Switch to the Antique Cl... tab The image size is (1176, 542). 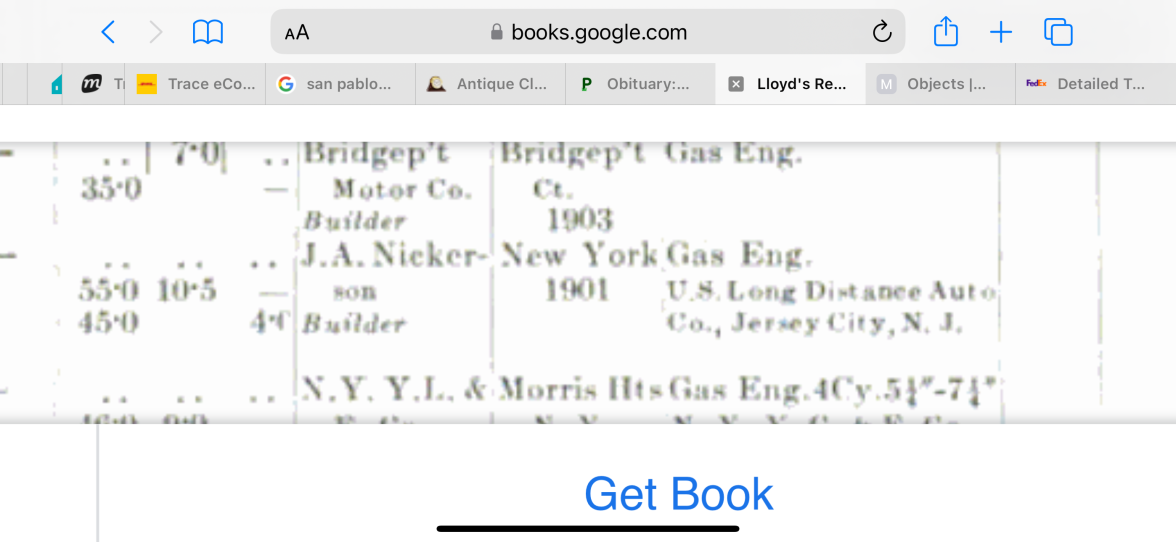pyautogui.click(x=490, y=84)
